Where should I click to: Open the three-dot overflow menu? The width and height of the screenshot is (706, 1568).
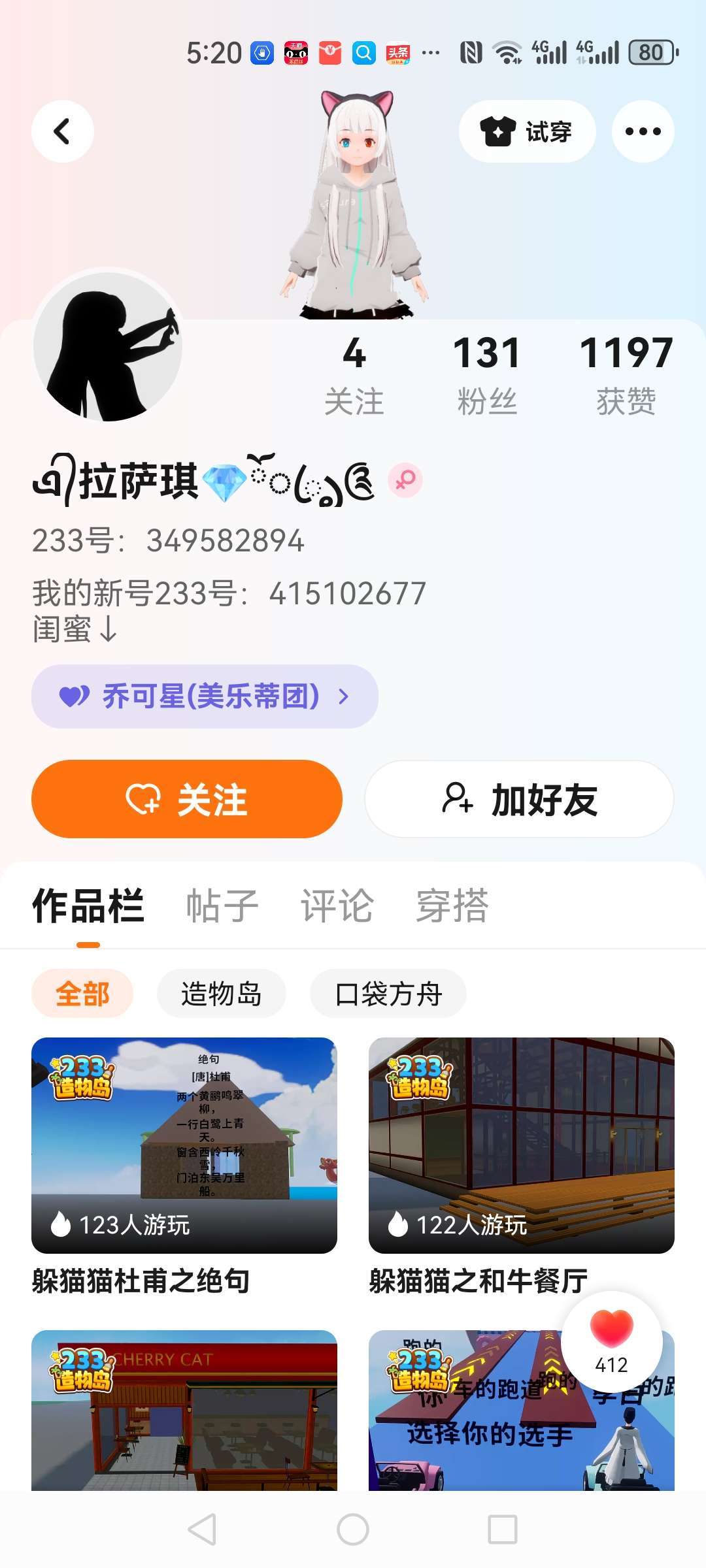tap(643, 131)
